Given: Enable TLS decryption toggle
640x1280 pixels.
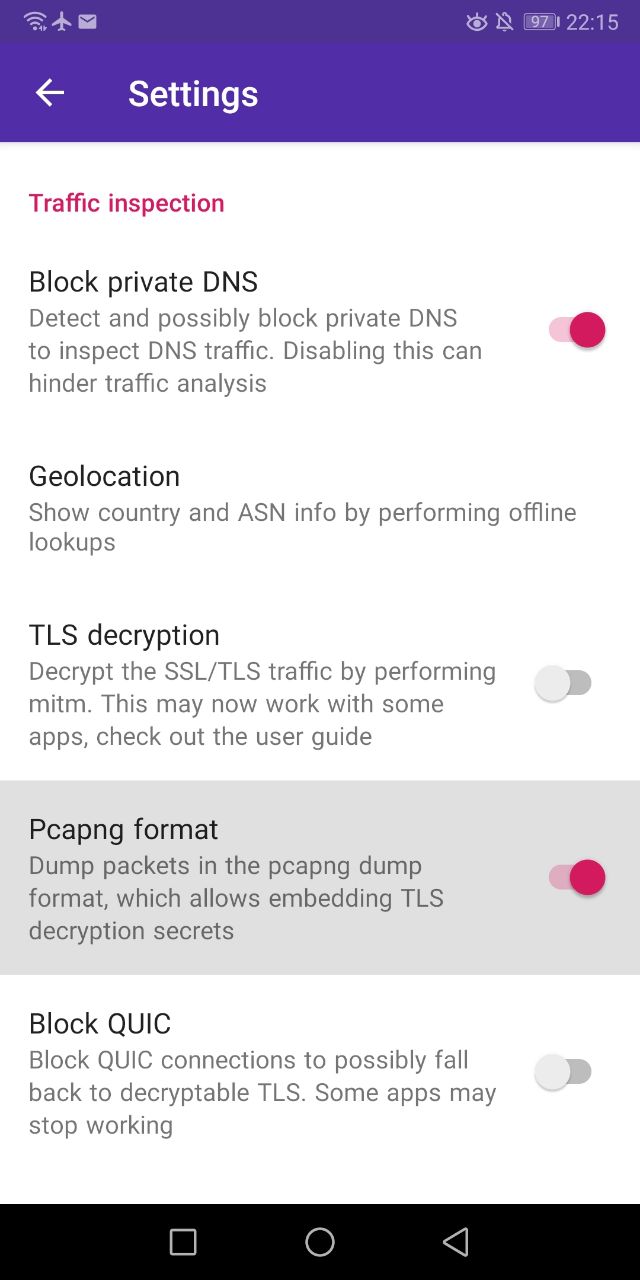Looking at the screenshot, I should pos(563,684).
